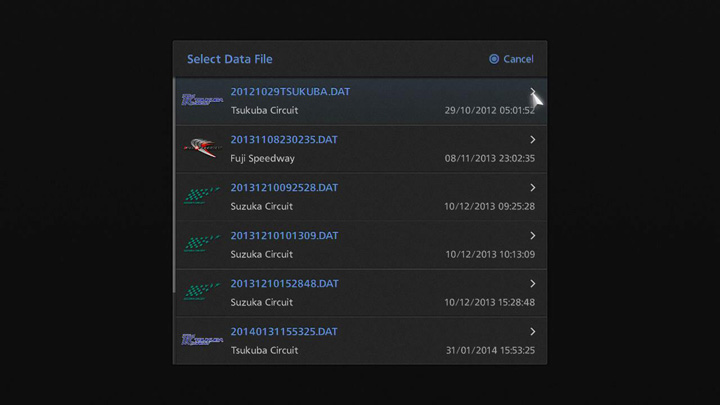Load the 20131210101309.DAT data file
The height and width of the screenshot is (405, 720).
click(x=360, y=245)
